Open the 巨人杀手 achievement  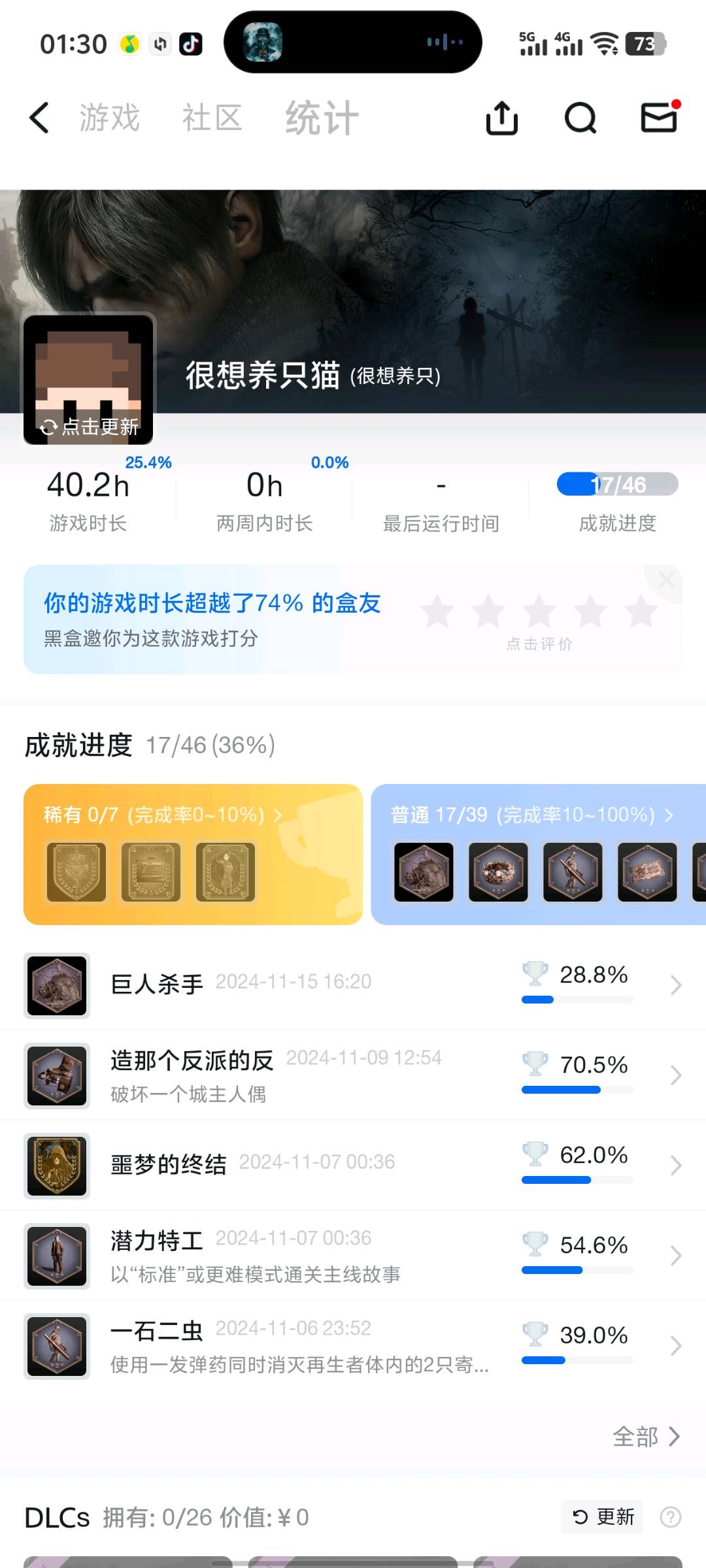click(x=353, y=985)
